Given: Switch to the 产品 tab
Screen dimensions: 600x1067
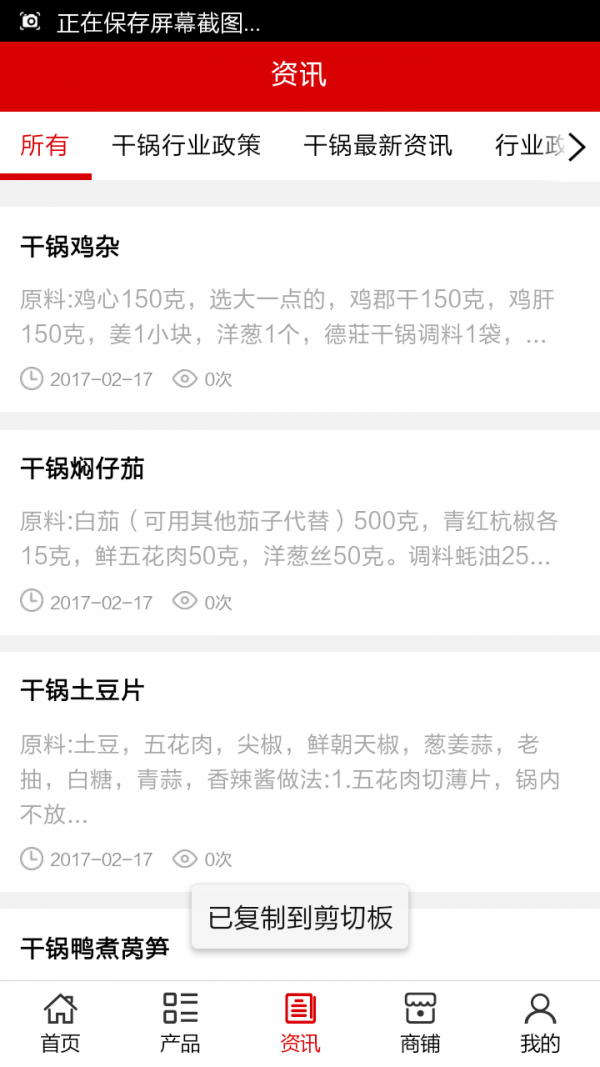Looking at the screenshot, I should point(180,1023).
